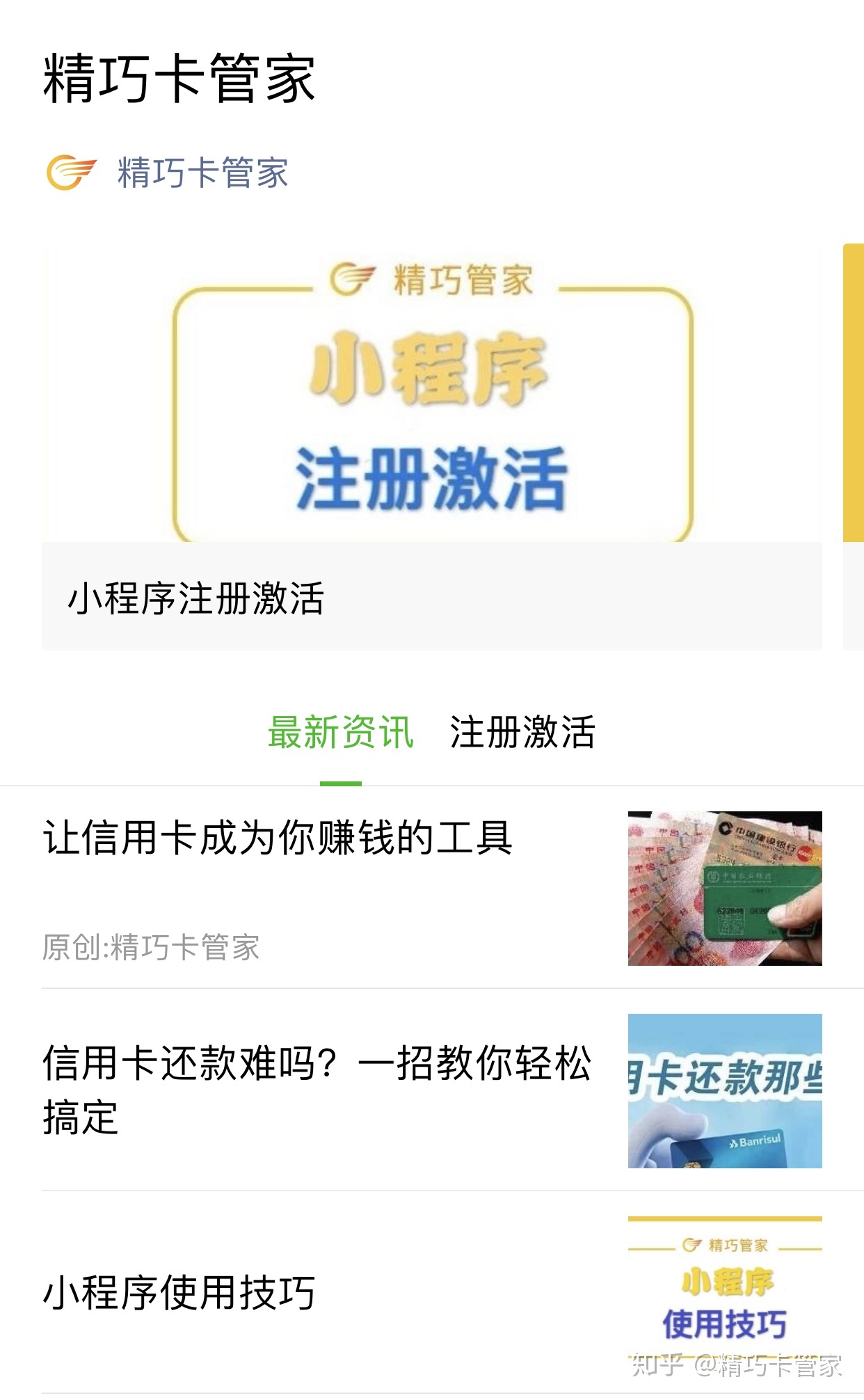
Task: Switch to the 最新资讯 tab
Action: tap(341, 733)
